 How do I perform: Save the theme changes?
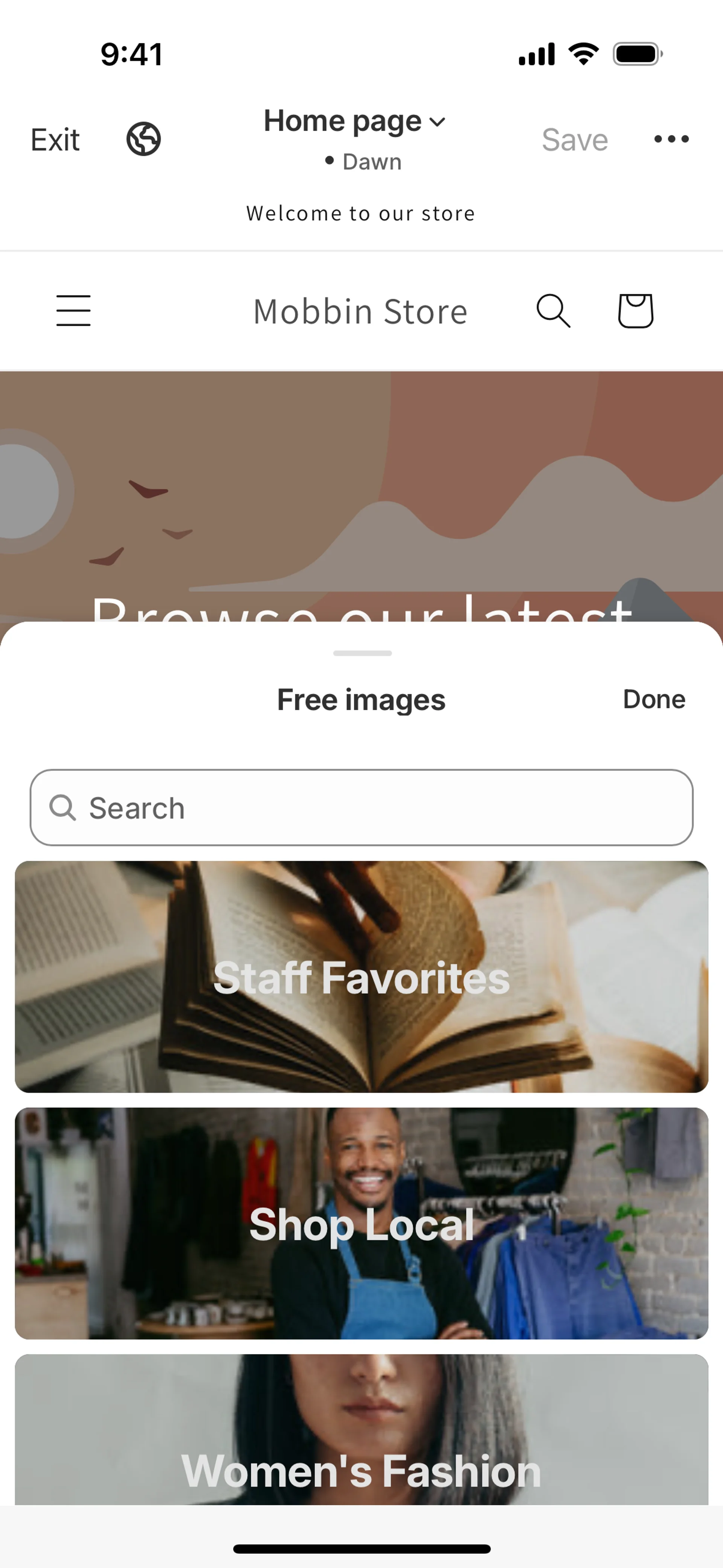click(575, 140)
